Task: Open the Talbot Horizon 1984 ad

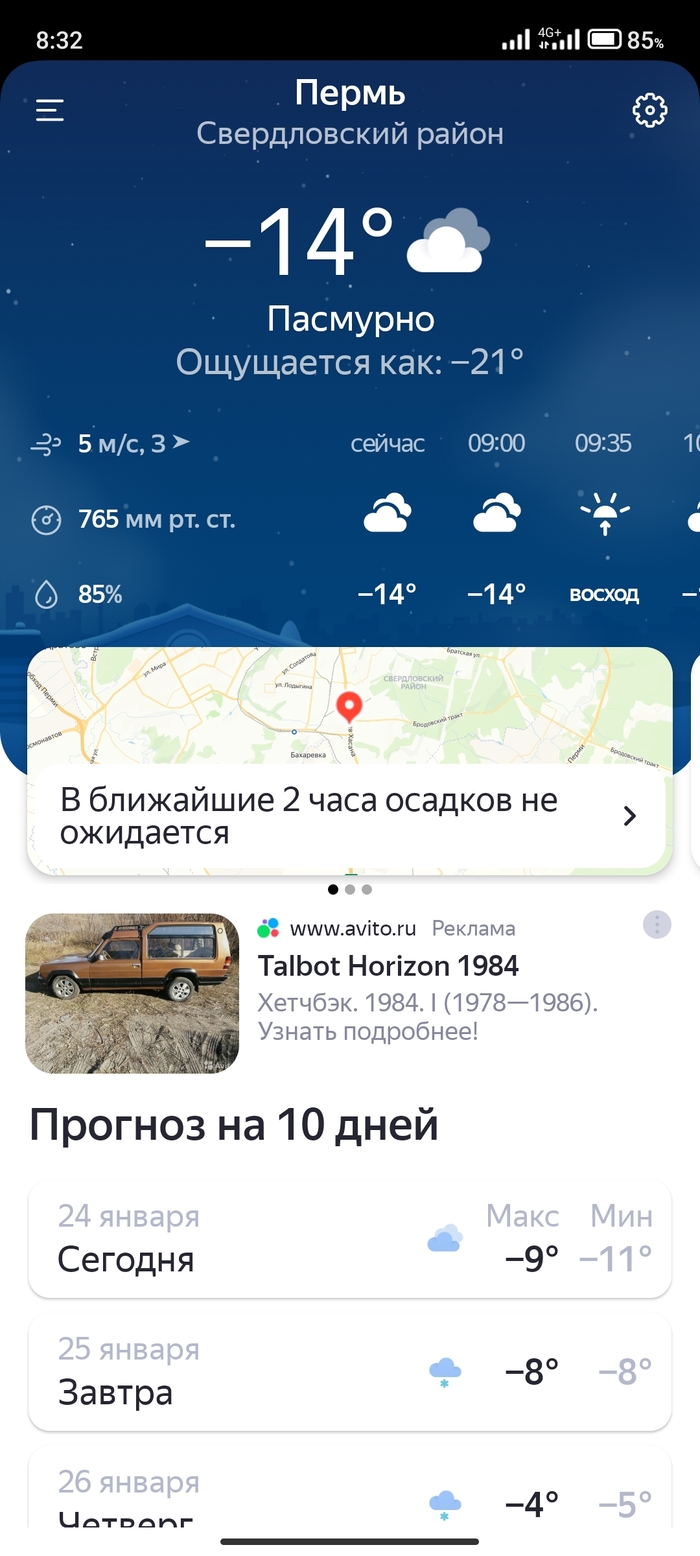Action: [x=388, y=966]
